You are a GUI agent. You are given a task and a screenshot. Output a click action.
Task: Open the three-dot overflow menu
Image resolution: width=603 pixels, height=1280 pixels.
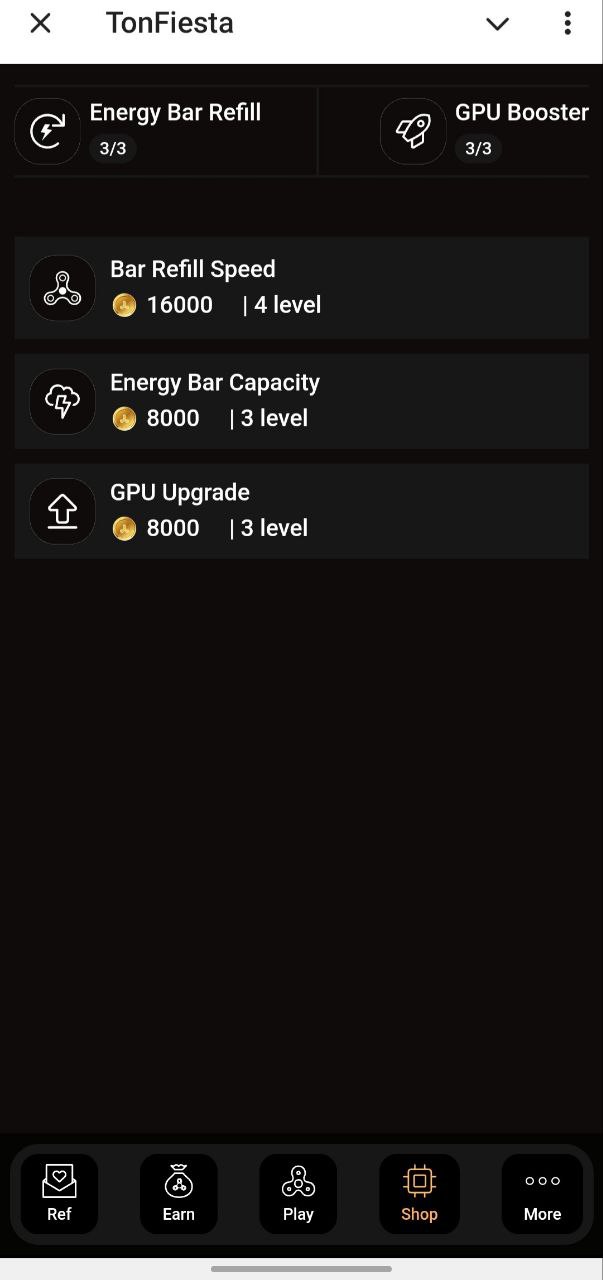[x=567, y=24]
